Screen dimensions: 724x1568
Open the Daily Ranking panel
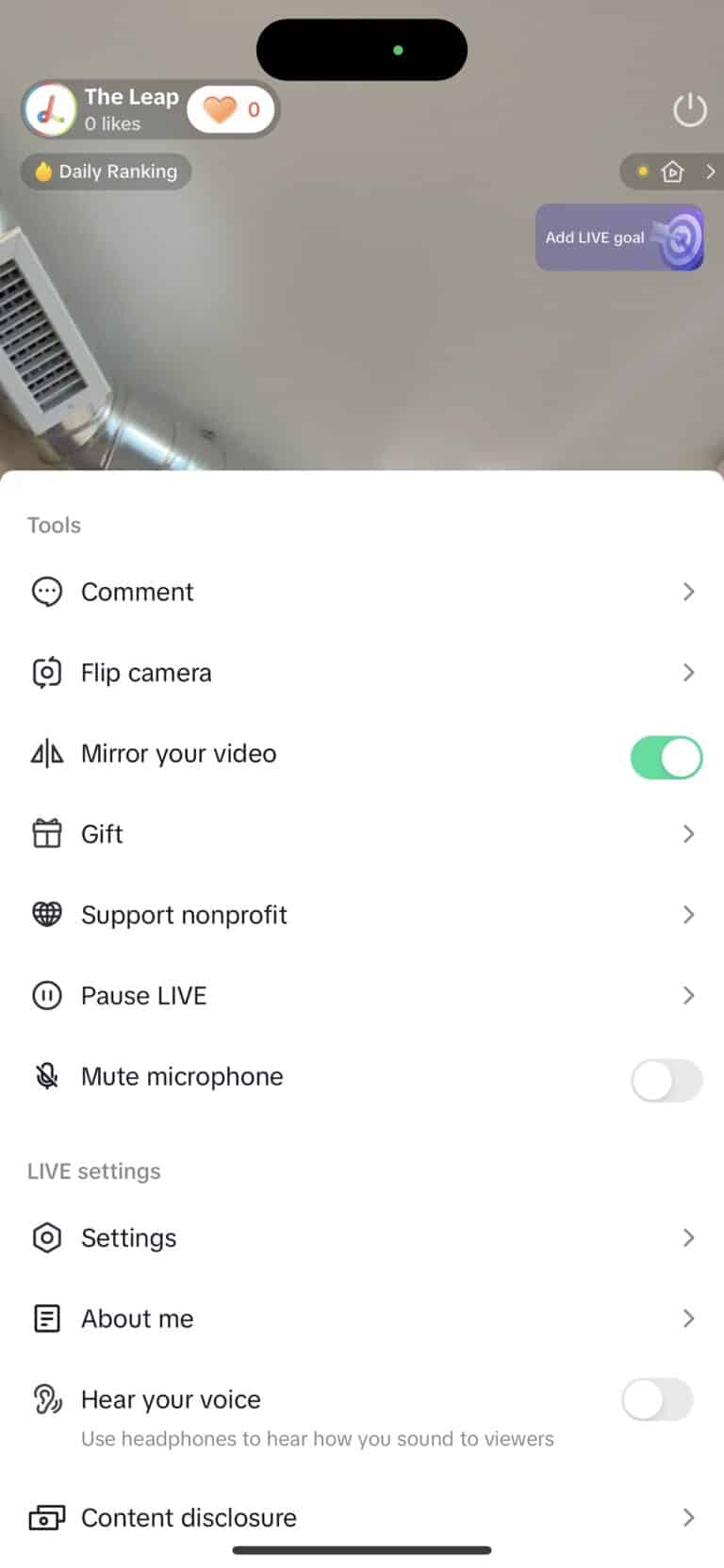click(x=106, y=171)
